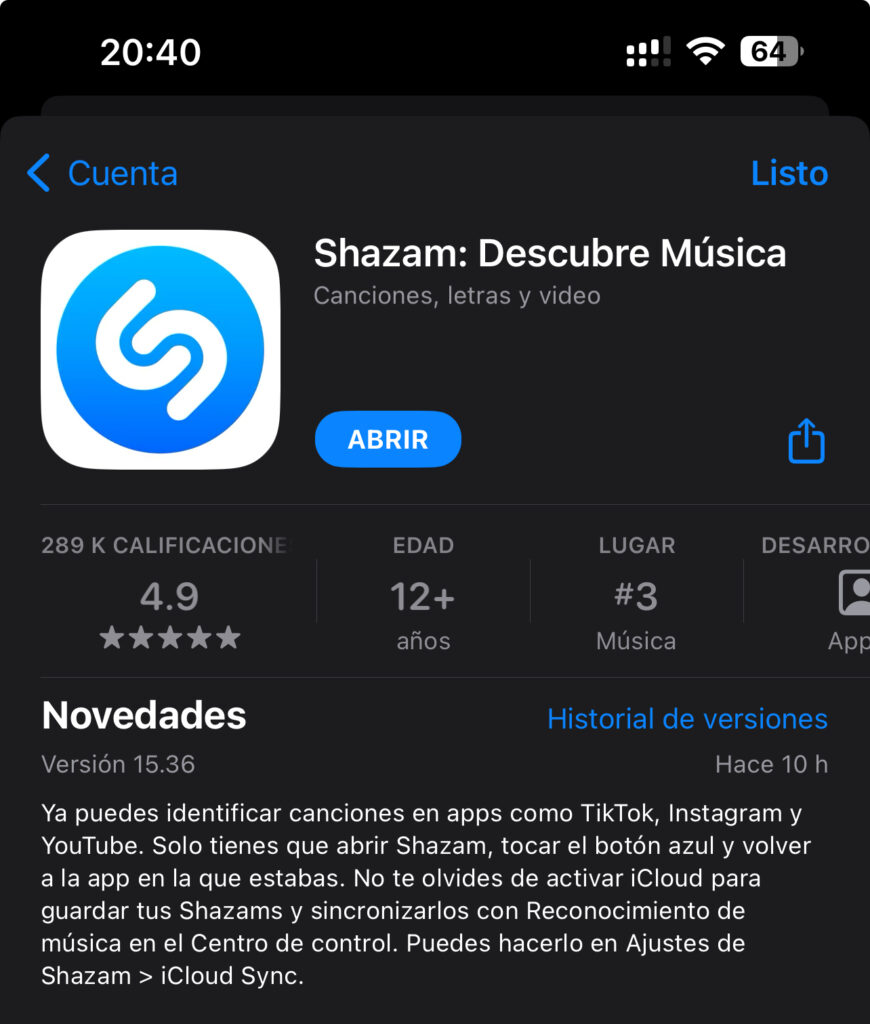Tap Listo to close the sheet
The width and height of the screenshot is (870, 1024).
pos(789,173)
